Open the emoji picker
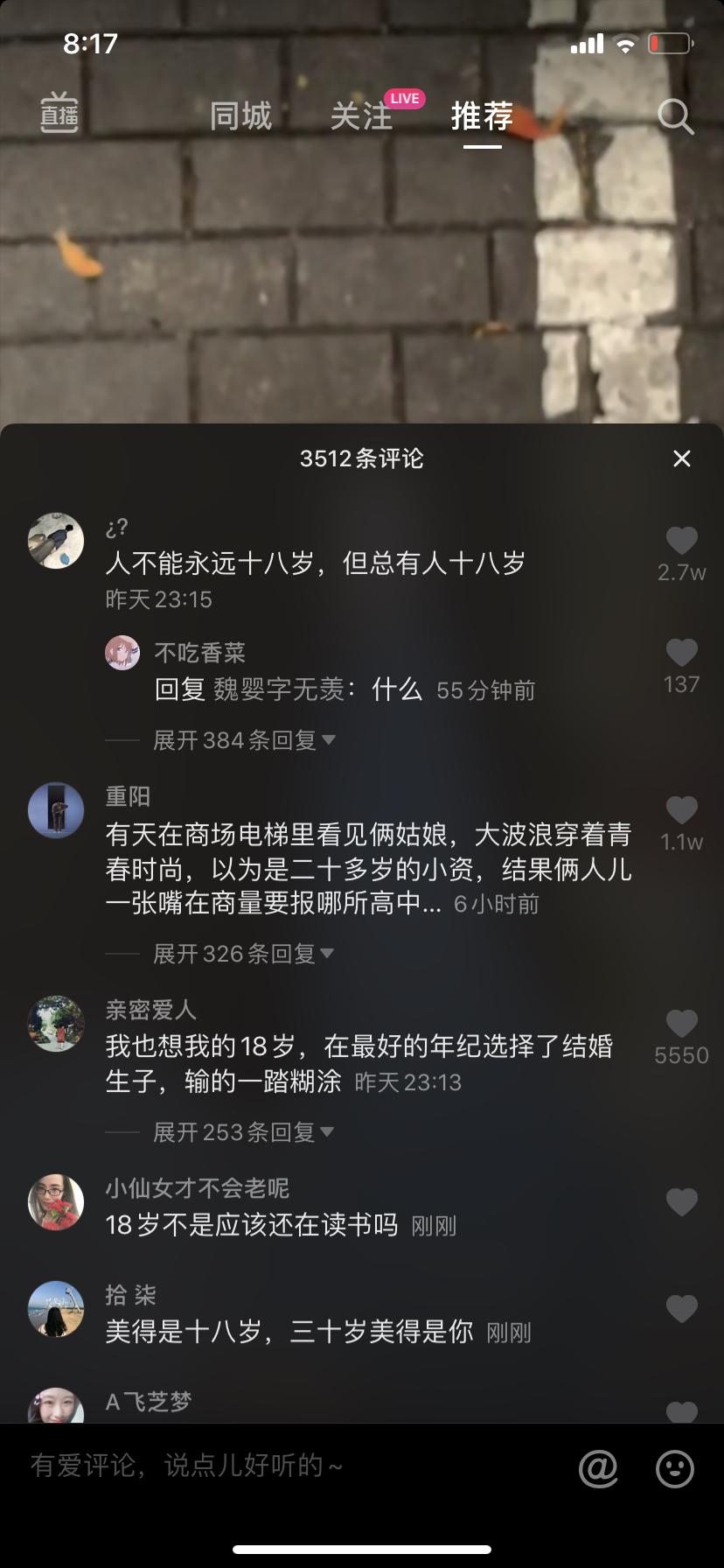 click(675, 1467)
